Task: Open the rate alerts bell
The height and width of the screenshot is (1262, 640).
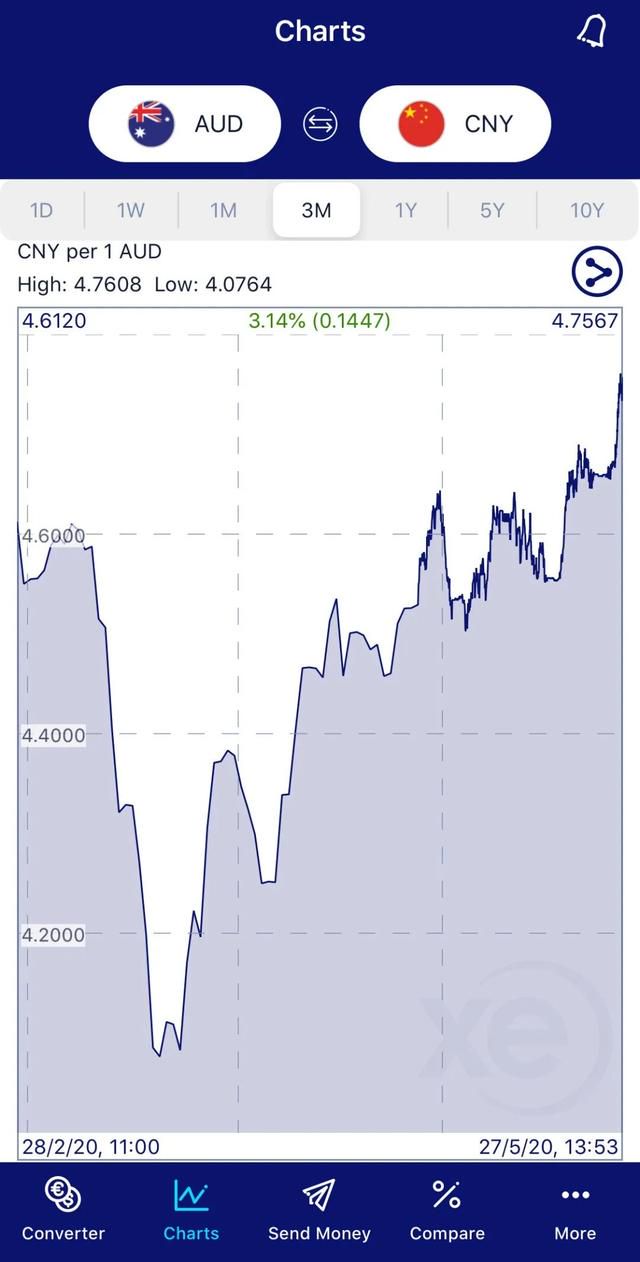Action: (x=591, y=31)
